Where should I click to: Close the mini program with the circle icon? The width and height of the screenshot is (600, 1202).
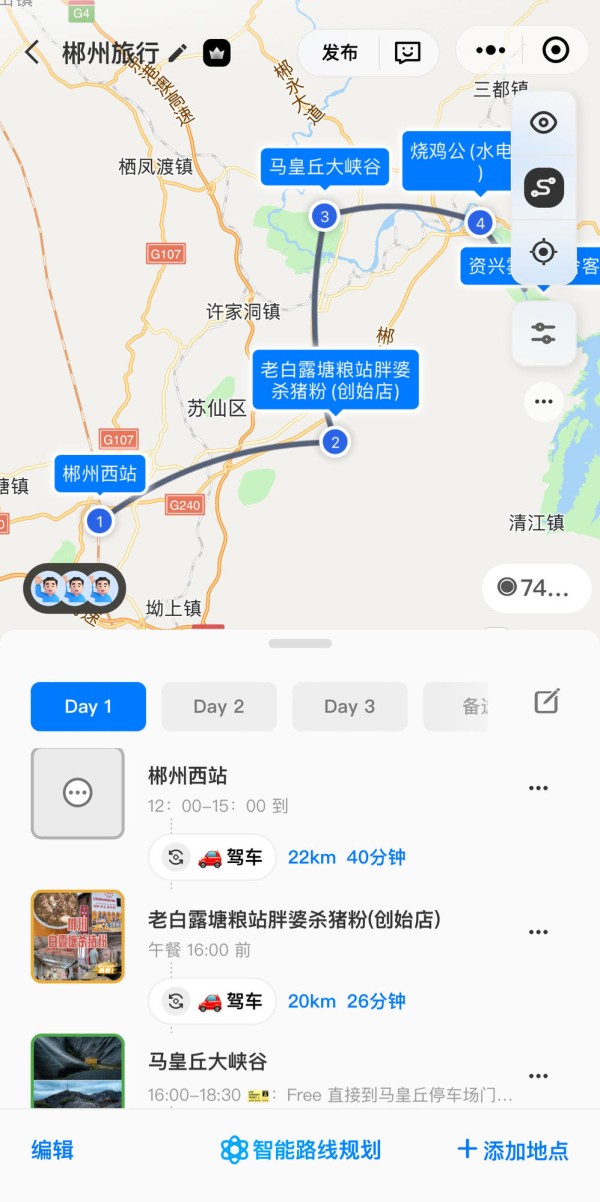[555, 50]
